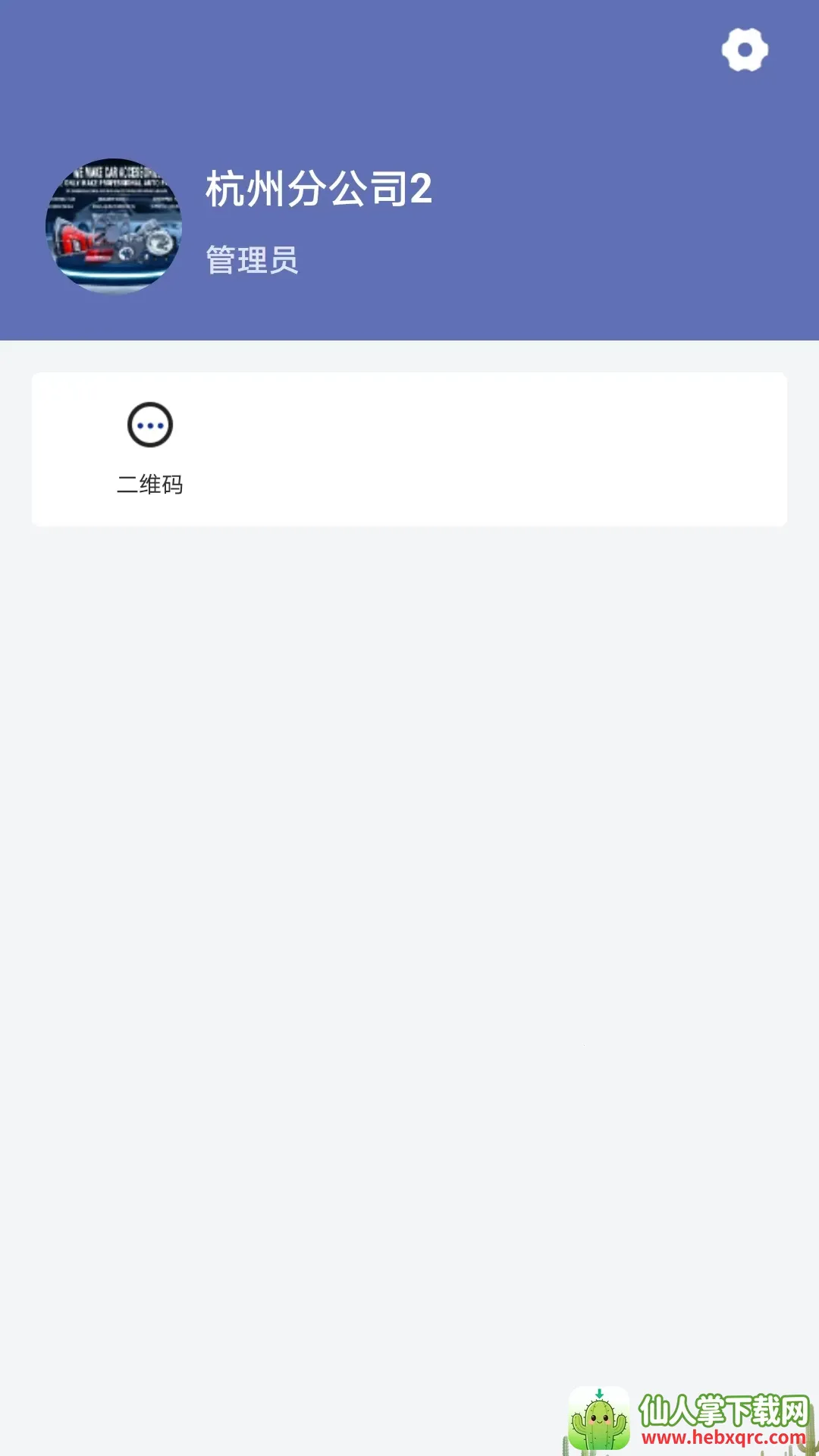
Task: Tap the 杭州分公司2 profile avatar
Action: (x=114, y=226)
